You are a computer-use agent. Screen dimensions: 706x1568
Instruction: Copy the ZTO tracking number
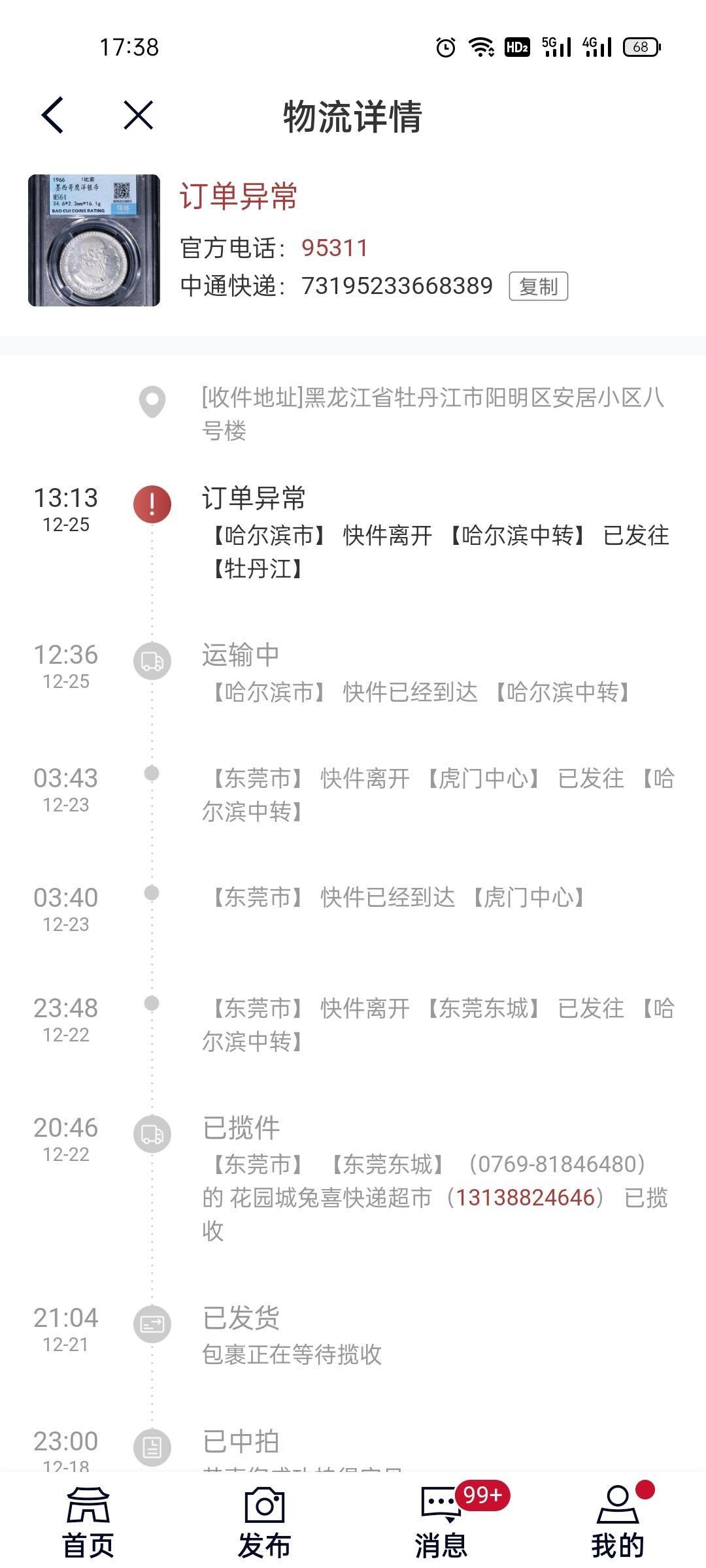[x=538, y=286]
